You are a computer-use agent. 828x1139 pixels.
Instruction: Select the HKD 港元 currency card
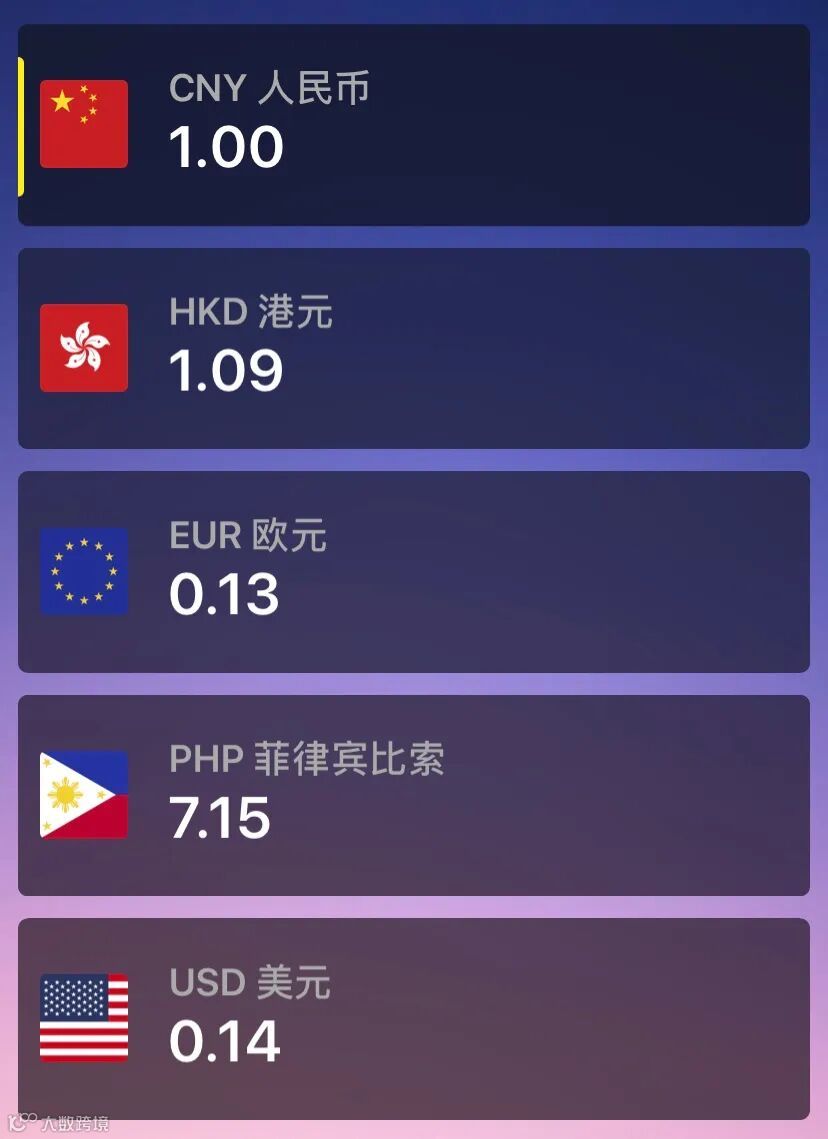pyautogui.click(x=414, y=347)
